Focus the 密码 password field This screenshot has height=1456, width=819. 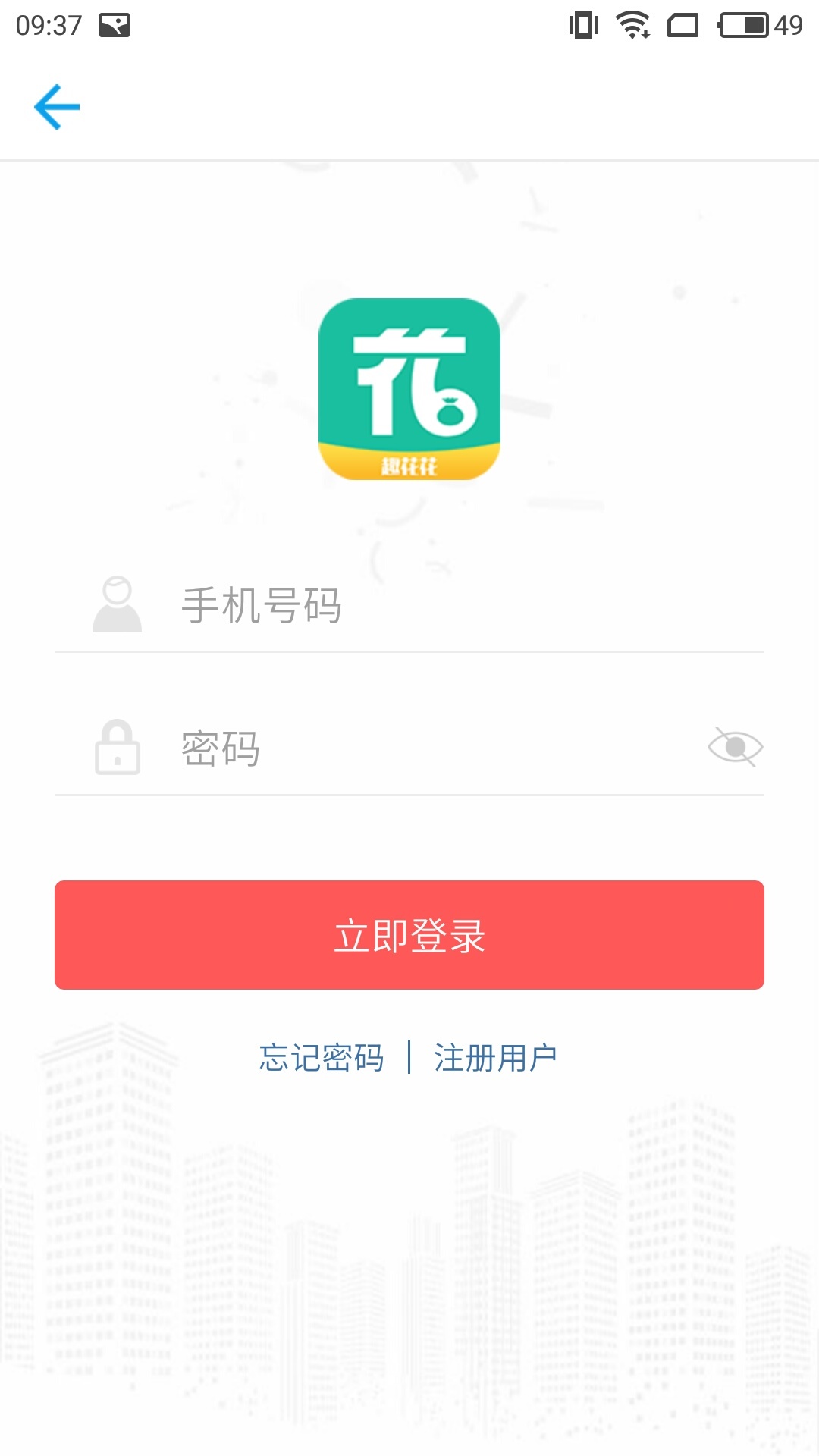click(x=425, y=748)
